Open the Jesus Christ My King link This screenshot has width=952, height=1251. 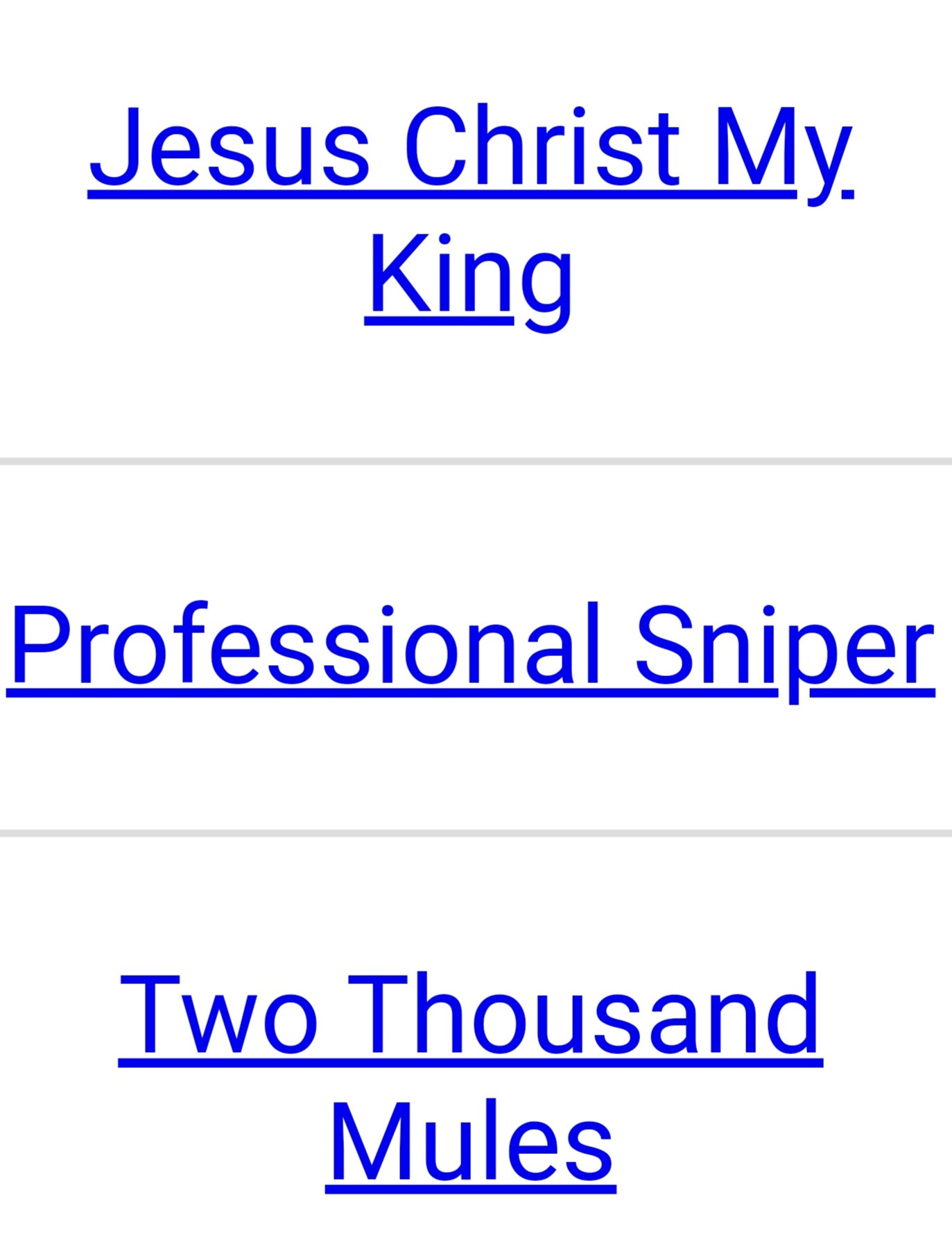470,149
